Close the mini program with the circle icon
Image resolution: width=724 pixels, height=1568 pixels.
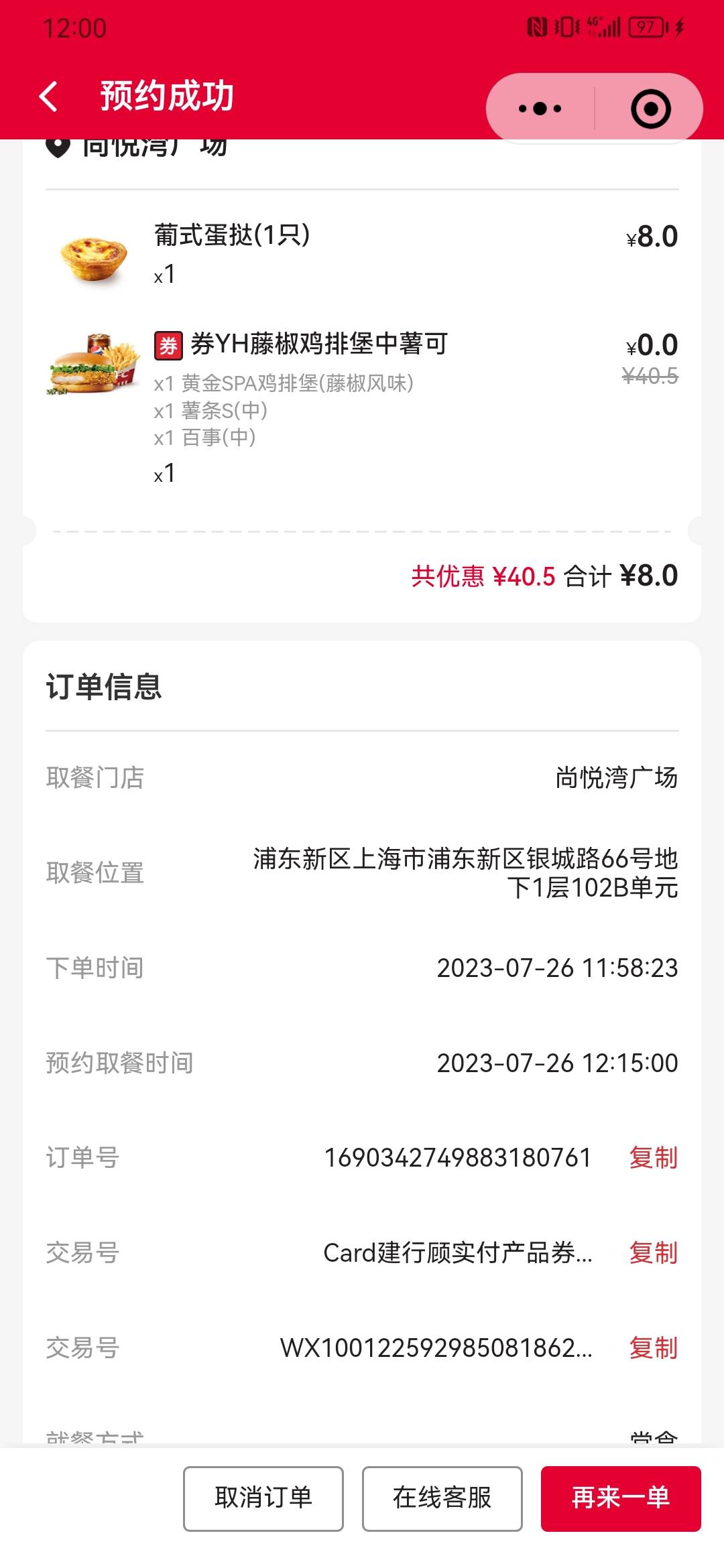[x=650, y=109]
